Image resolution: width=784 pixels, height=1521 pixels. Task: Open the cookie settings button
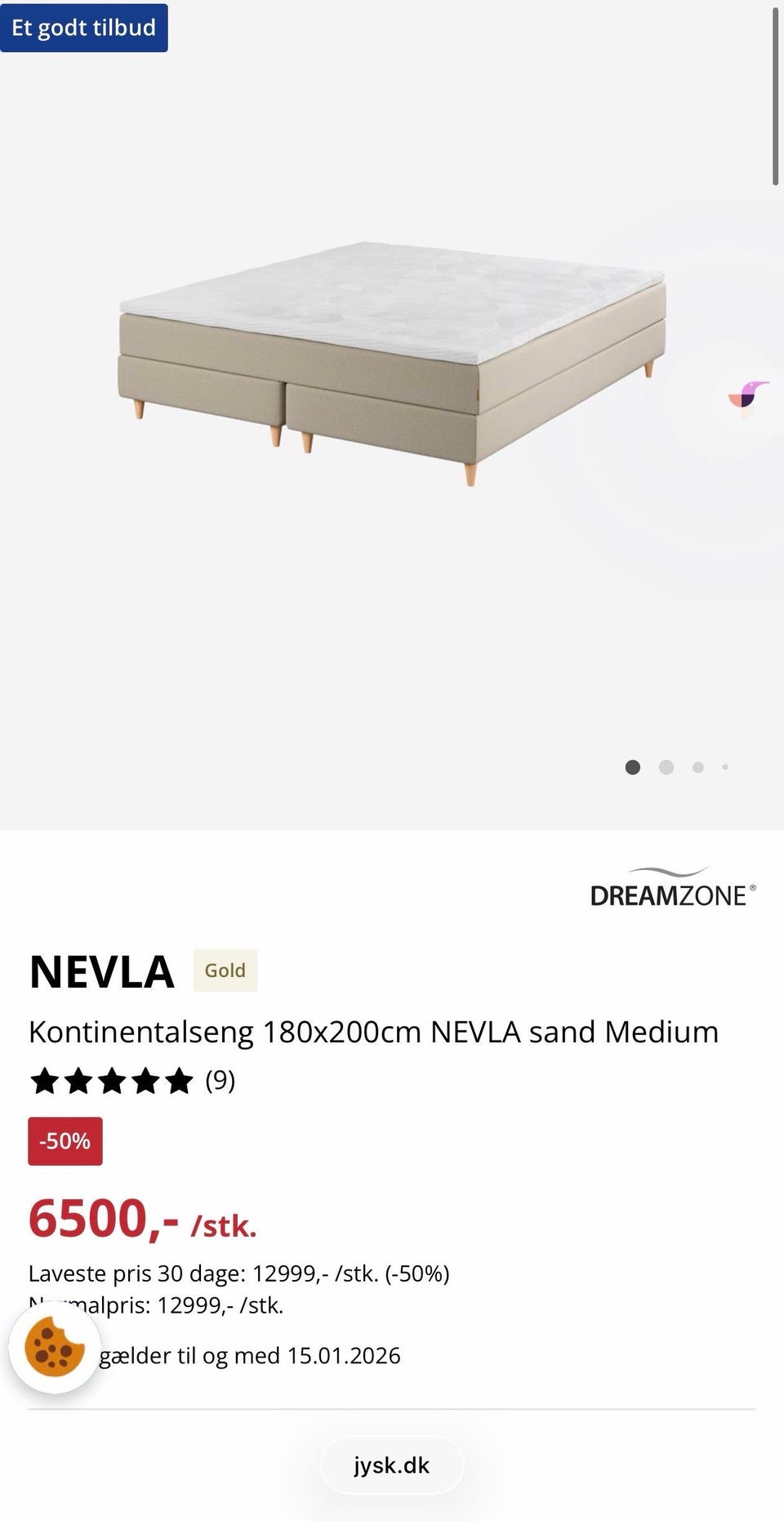point(54,1348)
